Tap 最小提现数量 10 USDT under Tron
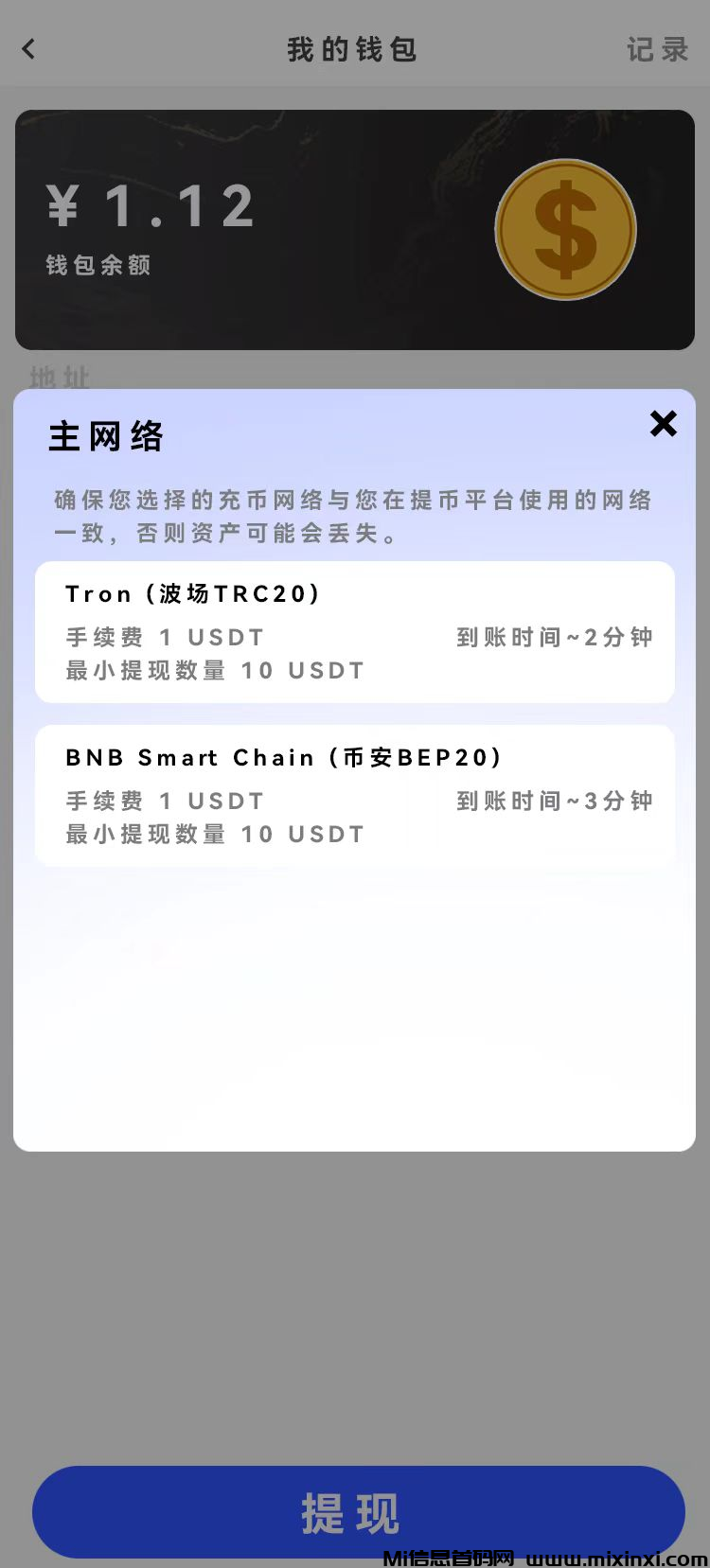Screen dimensions: 710x1568 point(212,670)
